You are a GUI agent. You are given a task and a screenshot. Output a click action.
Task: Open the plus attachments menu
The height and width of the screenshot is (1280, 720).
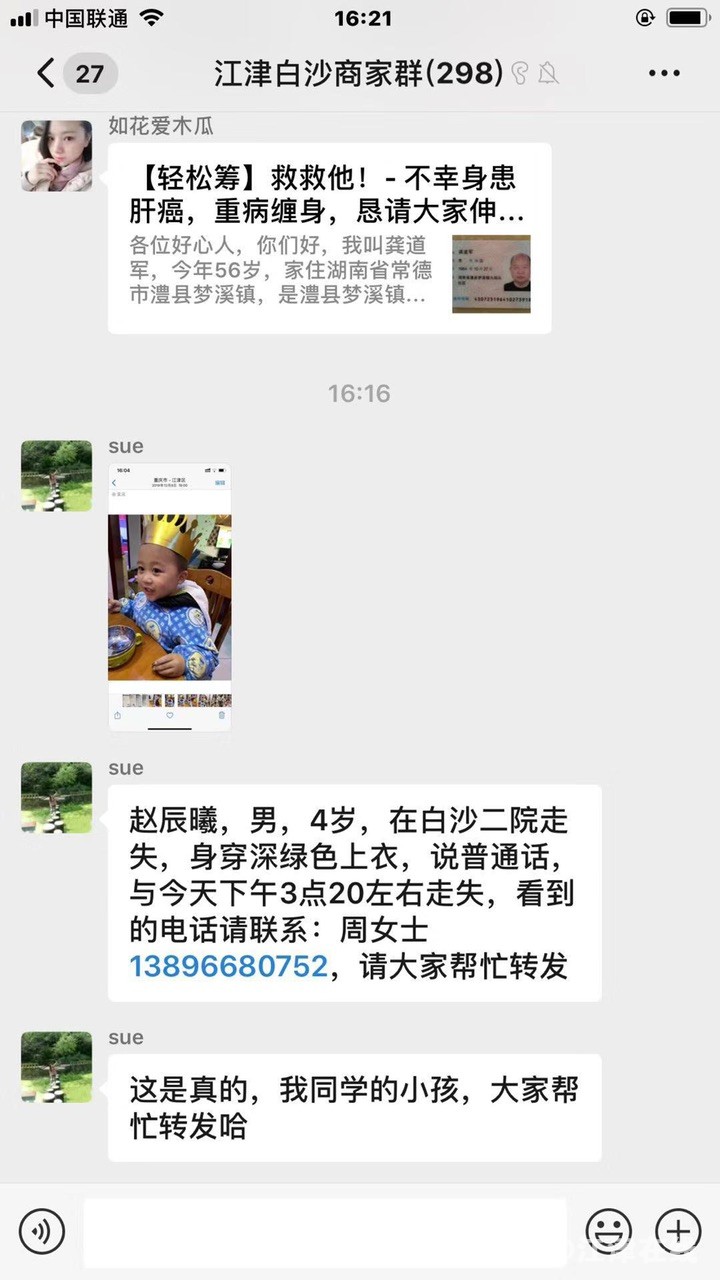pyautogui.click(x=677, y=1229)
